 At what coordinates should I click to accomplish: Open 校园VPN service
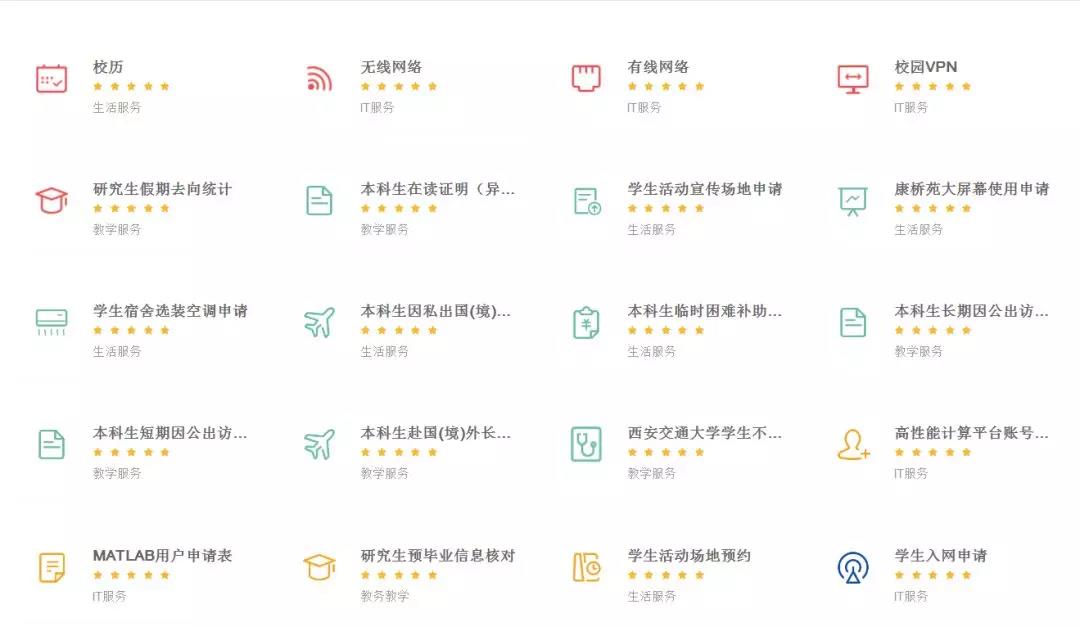[925, 67]
